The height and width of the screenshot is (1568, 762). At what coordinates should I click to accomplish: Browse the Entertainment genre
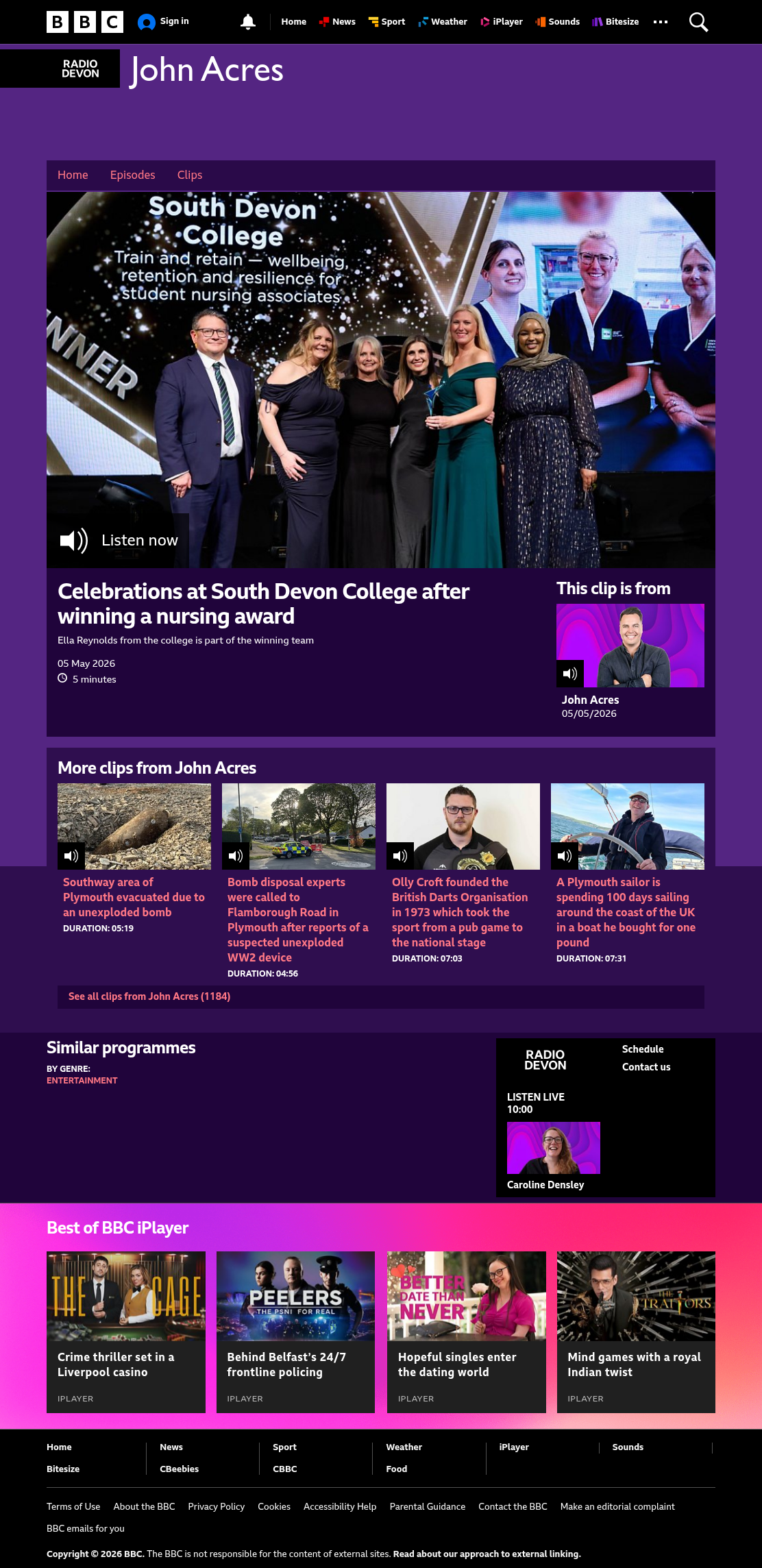pyautogui.click(x=82, y=1081)
